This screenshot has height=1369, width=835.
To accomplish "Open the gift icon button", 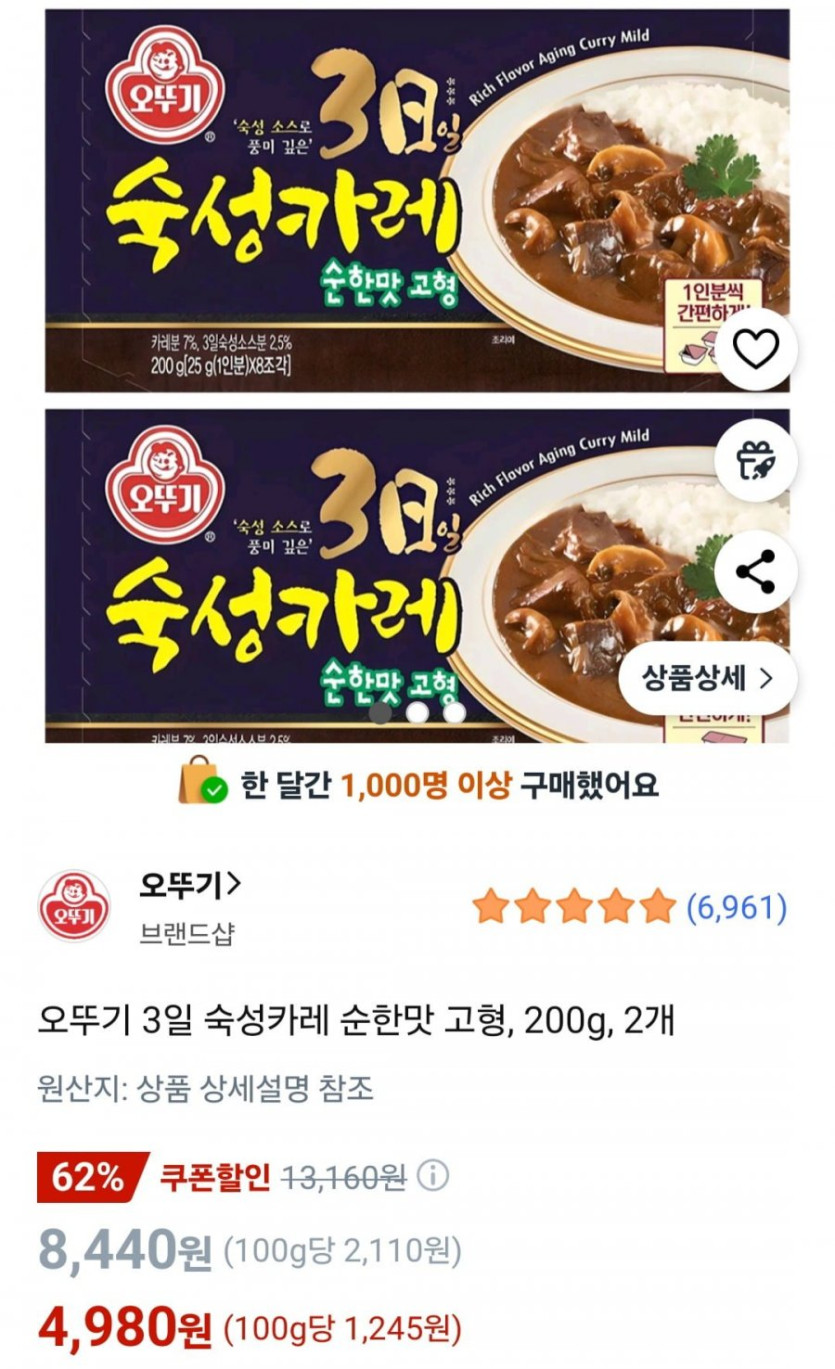I will [x=755, y=460].
